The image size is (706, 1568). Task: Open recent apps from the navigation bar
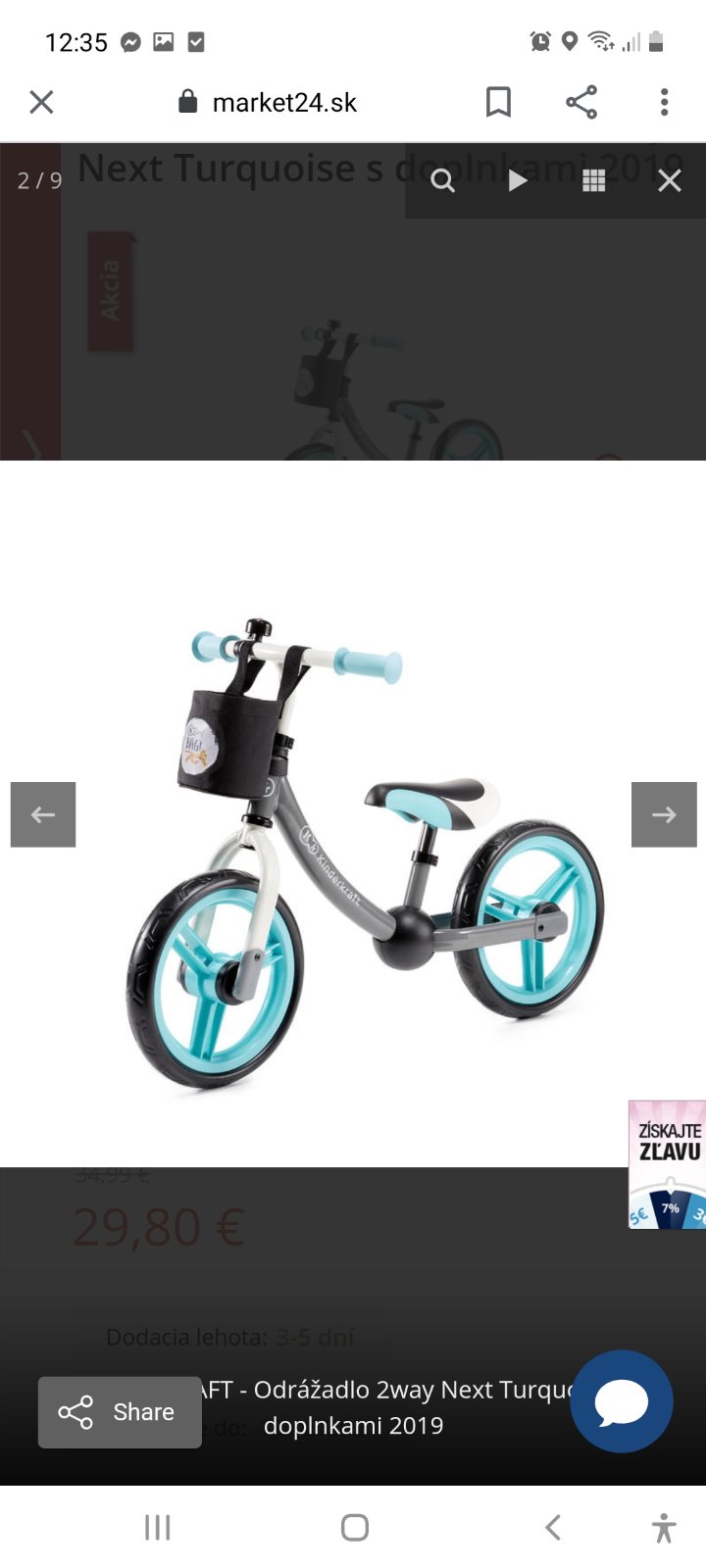(158, 1527)
